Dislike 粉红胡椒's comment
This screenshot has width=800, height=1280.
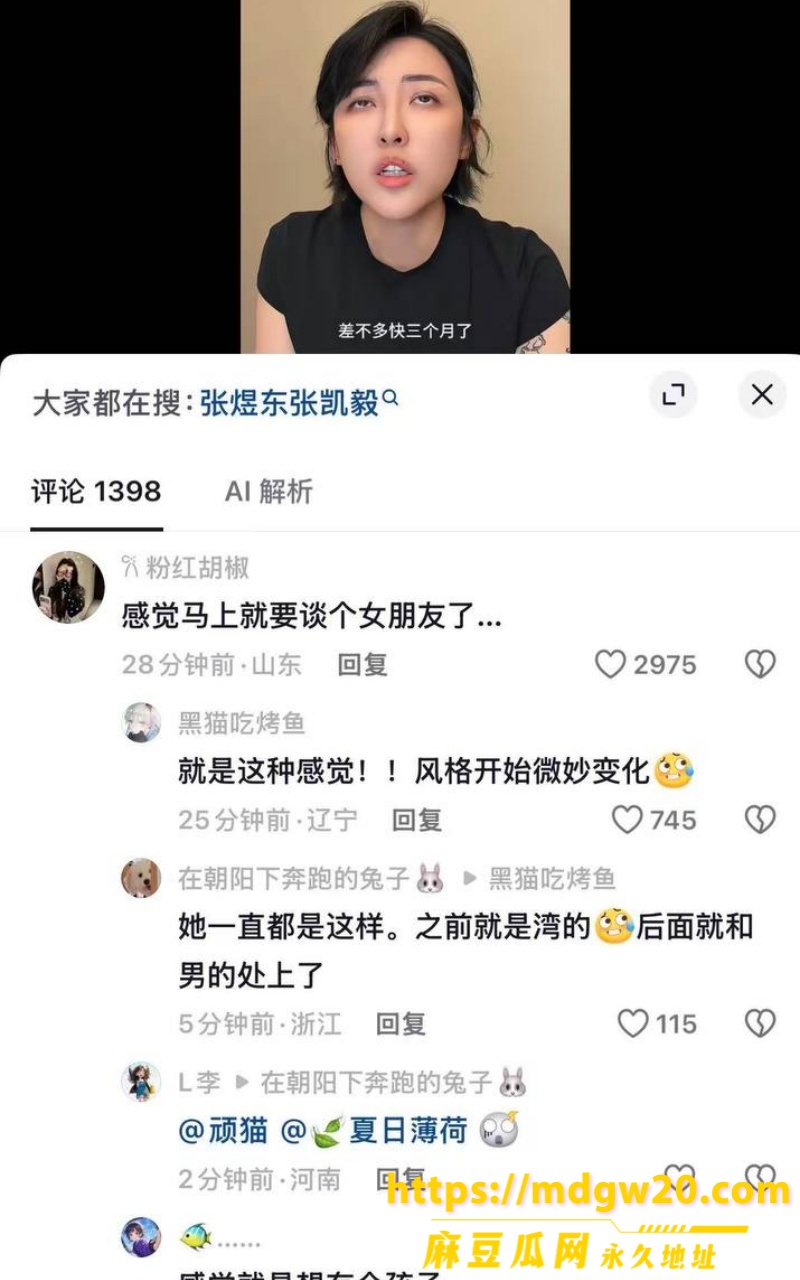point(761,664)
